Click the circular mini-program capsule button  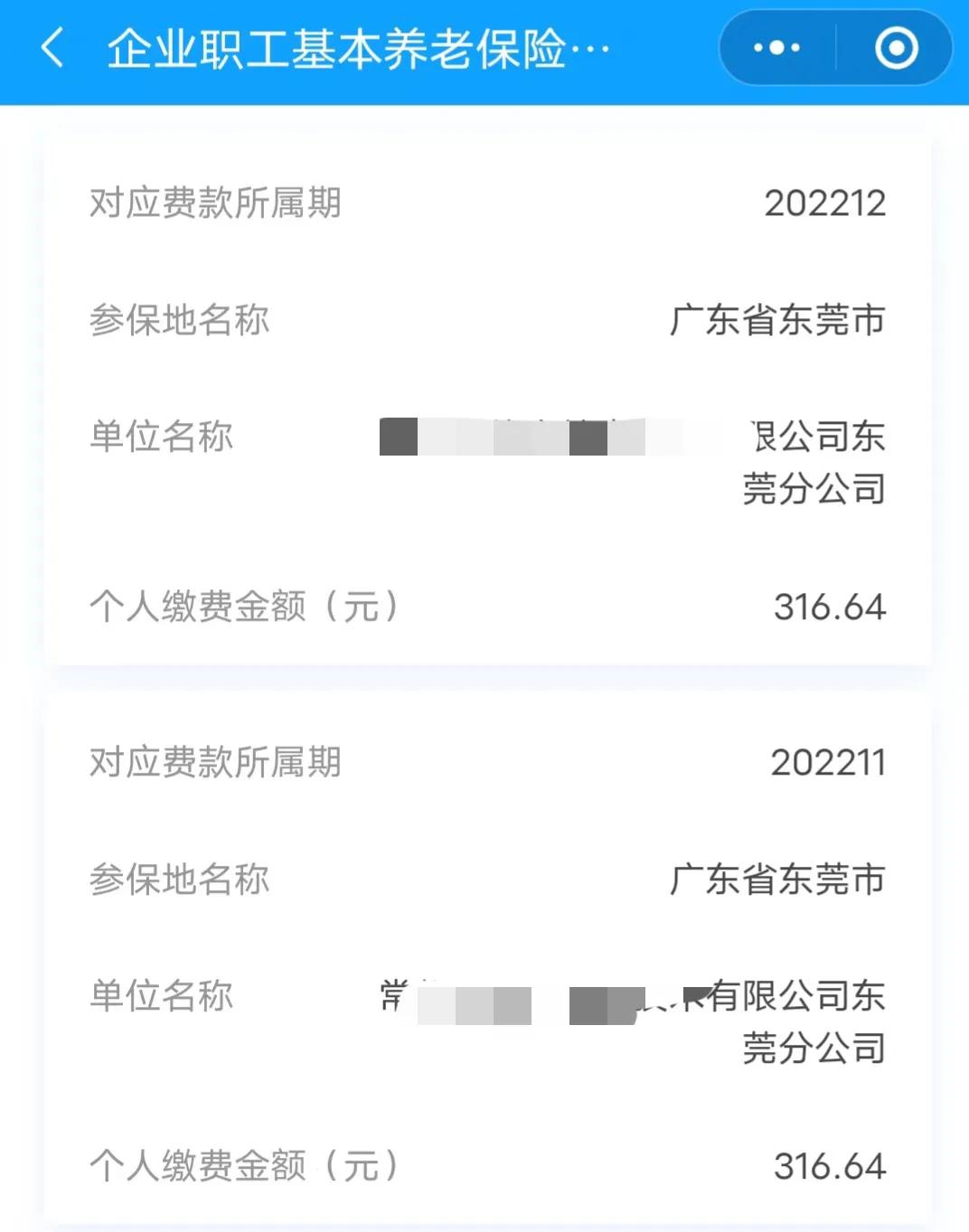pyautogui.click(x=893, y=47)
